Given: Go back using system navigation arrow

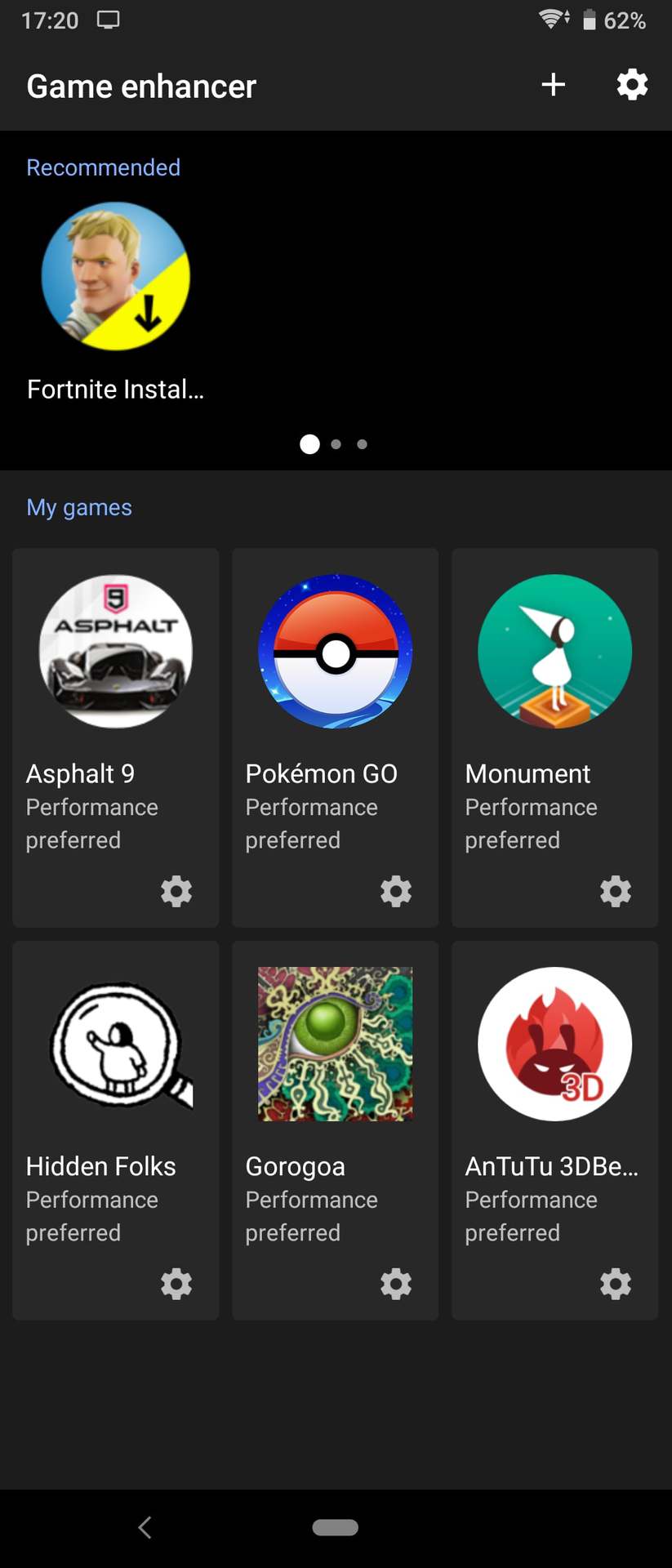Looking at the screenshot, I should pyautogui.click(x=145, y=1527).
